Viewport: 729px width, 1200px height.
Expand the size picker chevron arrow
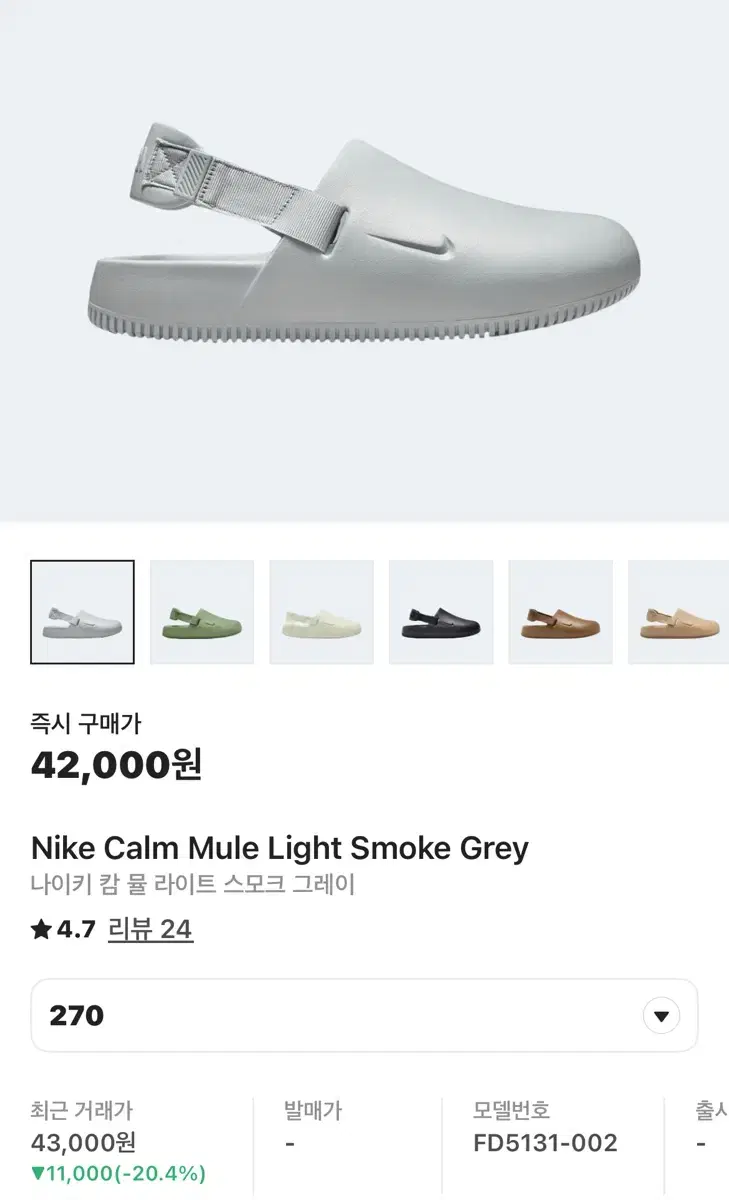660,1015
